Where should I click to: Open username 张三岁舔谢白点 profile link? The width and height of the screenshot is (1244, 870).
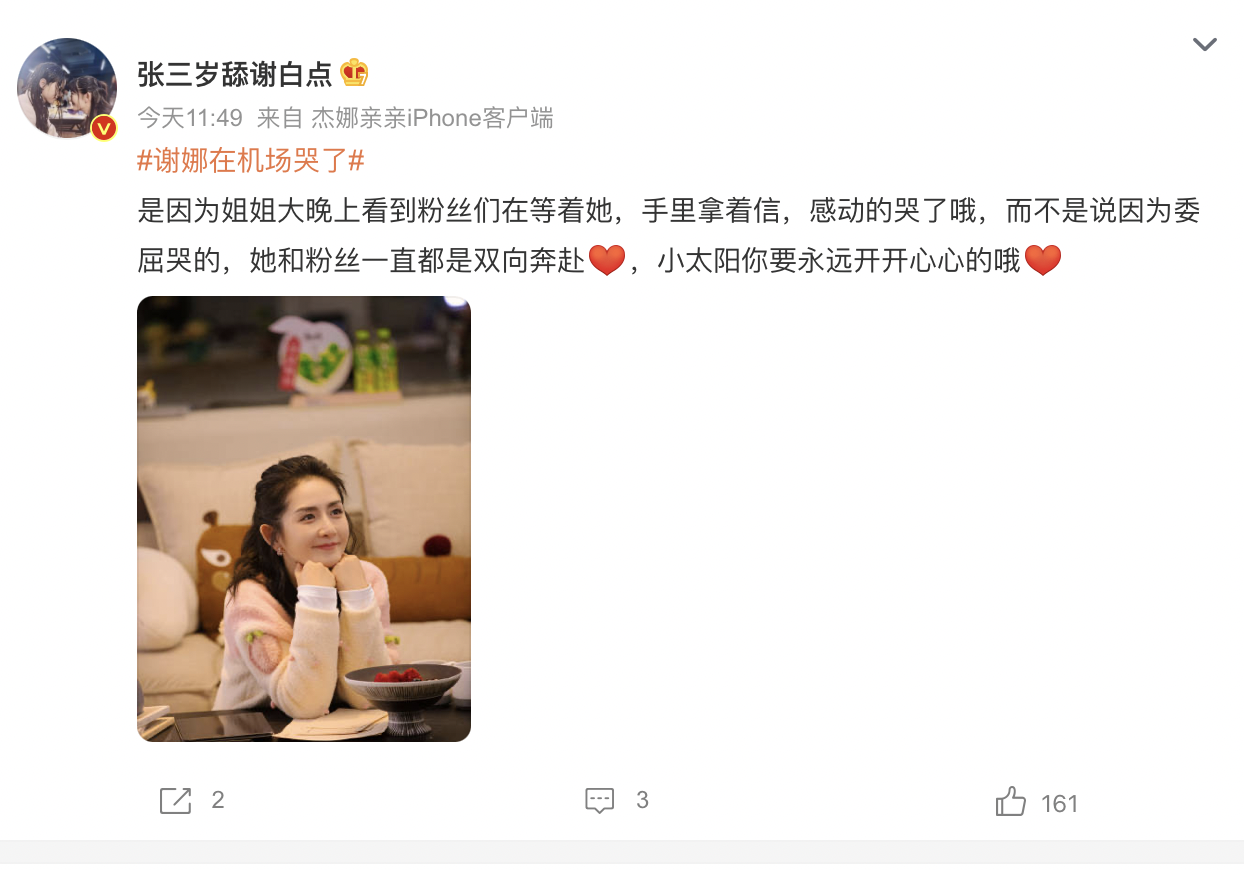(x=234, y=73)
